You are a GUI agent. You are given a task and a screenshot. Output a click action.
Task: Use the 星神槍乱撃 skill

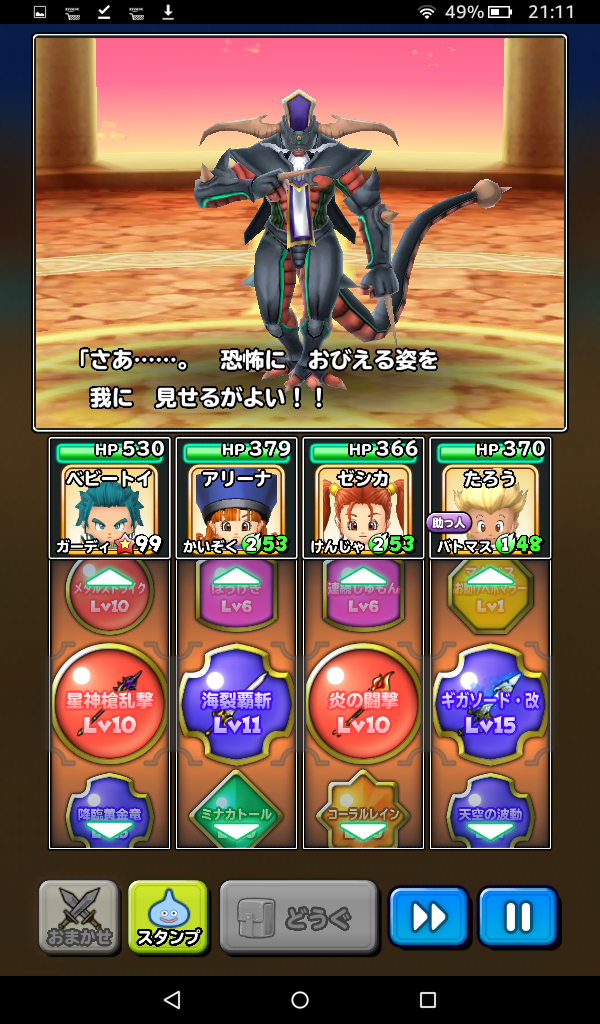pyautogui.click(x=109, y=703)
